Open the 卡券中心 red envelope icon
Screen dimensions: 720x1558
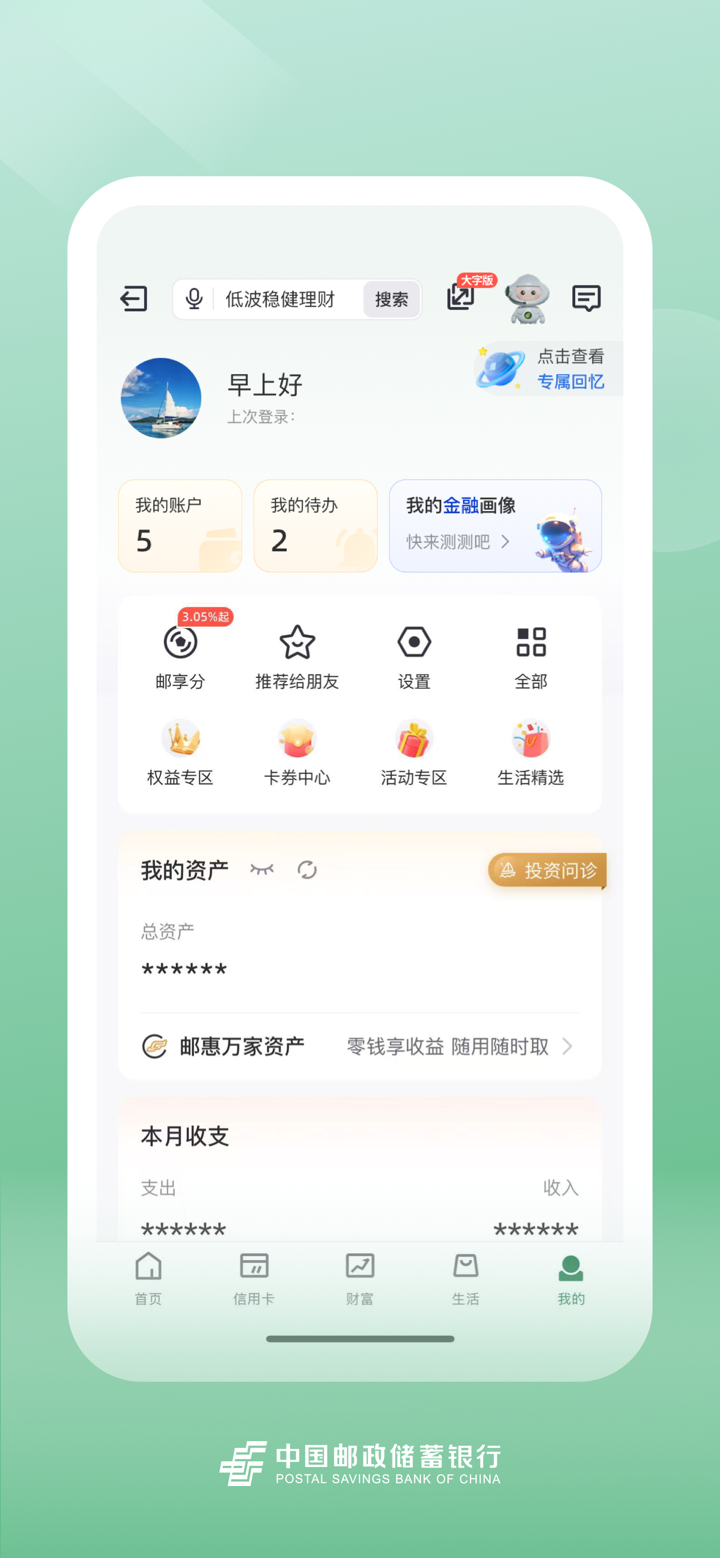[297, 738]
